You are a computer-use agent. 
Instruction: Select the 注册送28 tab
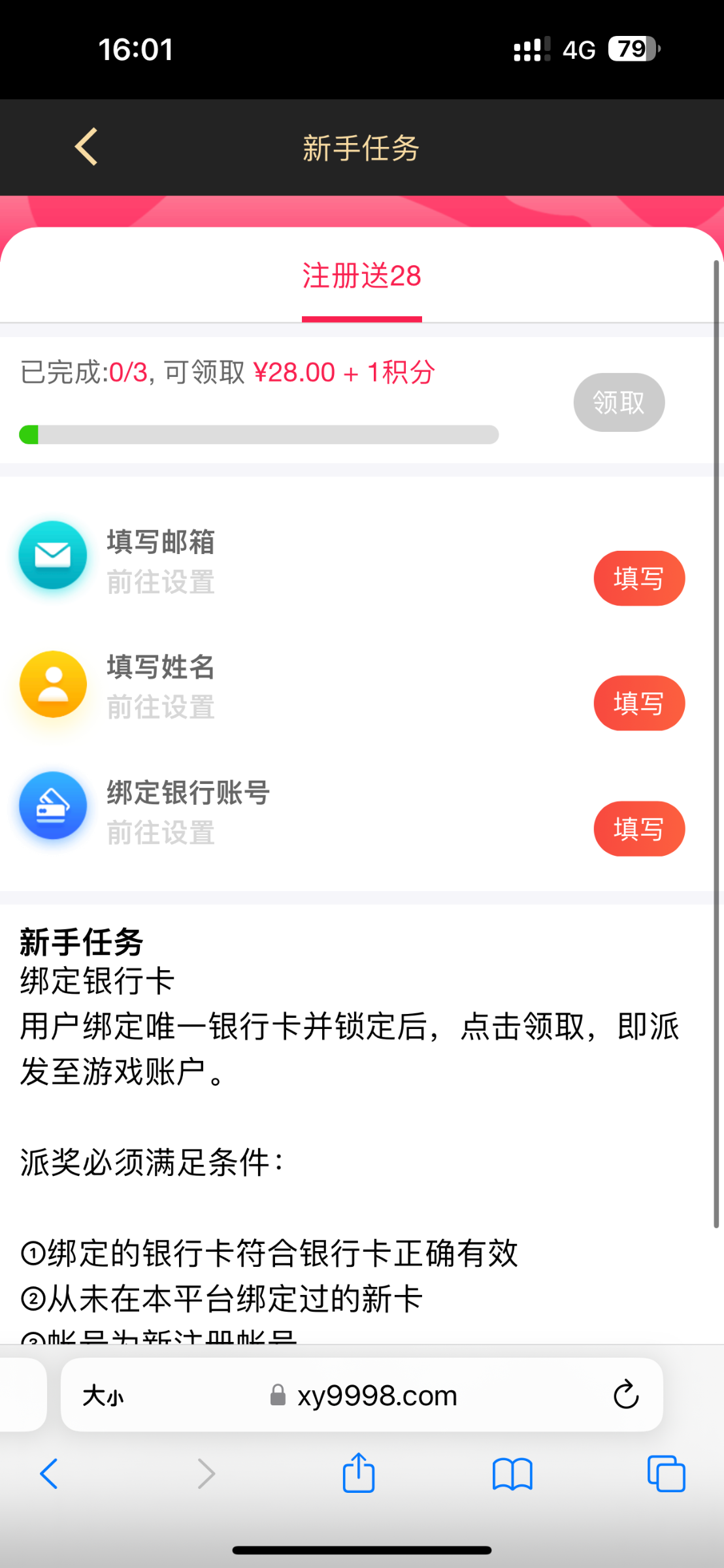361,277
